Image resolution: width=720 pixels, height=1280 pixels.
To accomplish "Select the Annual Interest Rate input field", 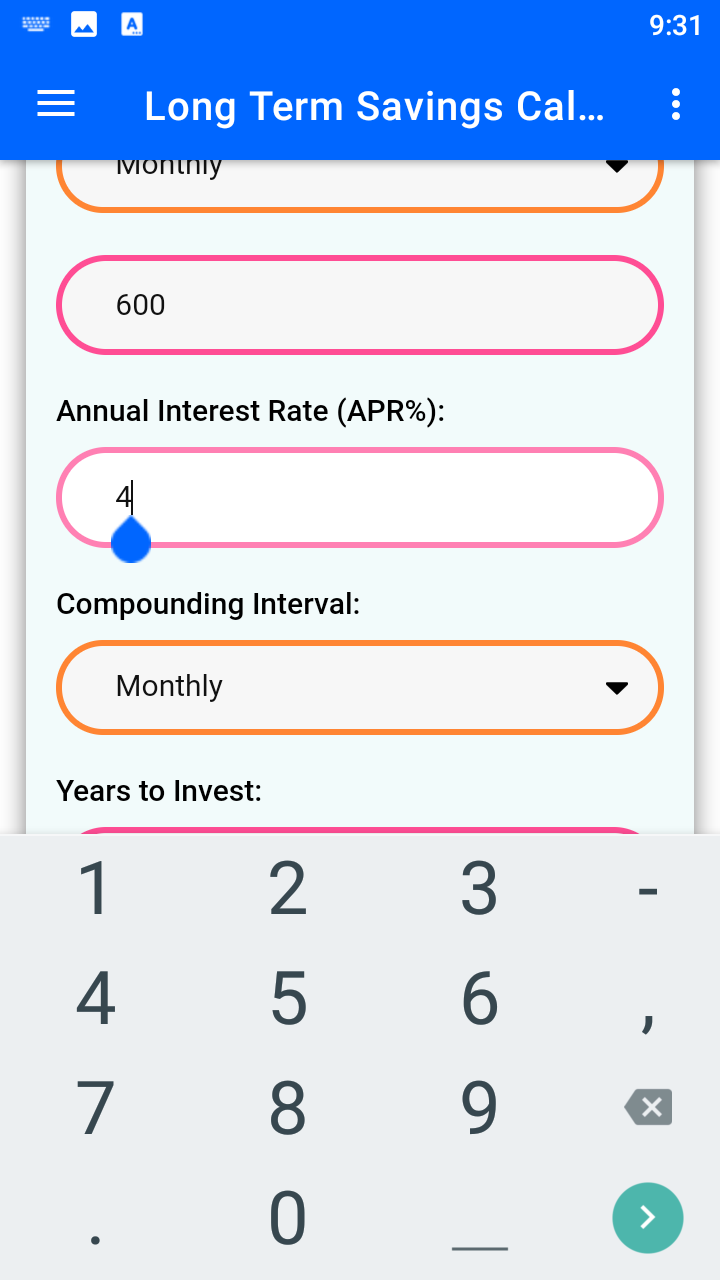I will click(x=360, y=497).
